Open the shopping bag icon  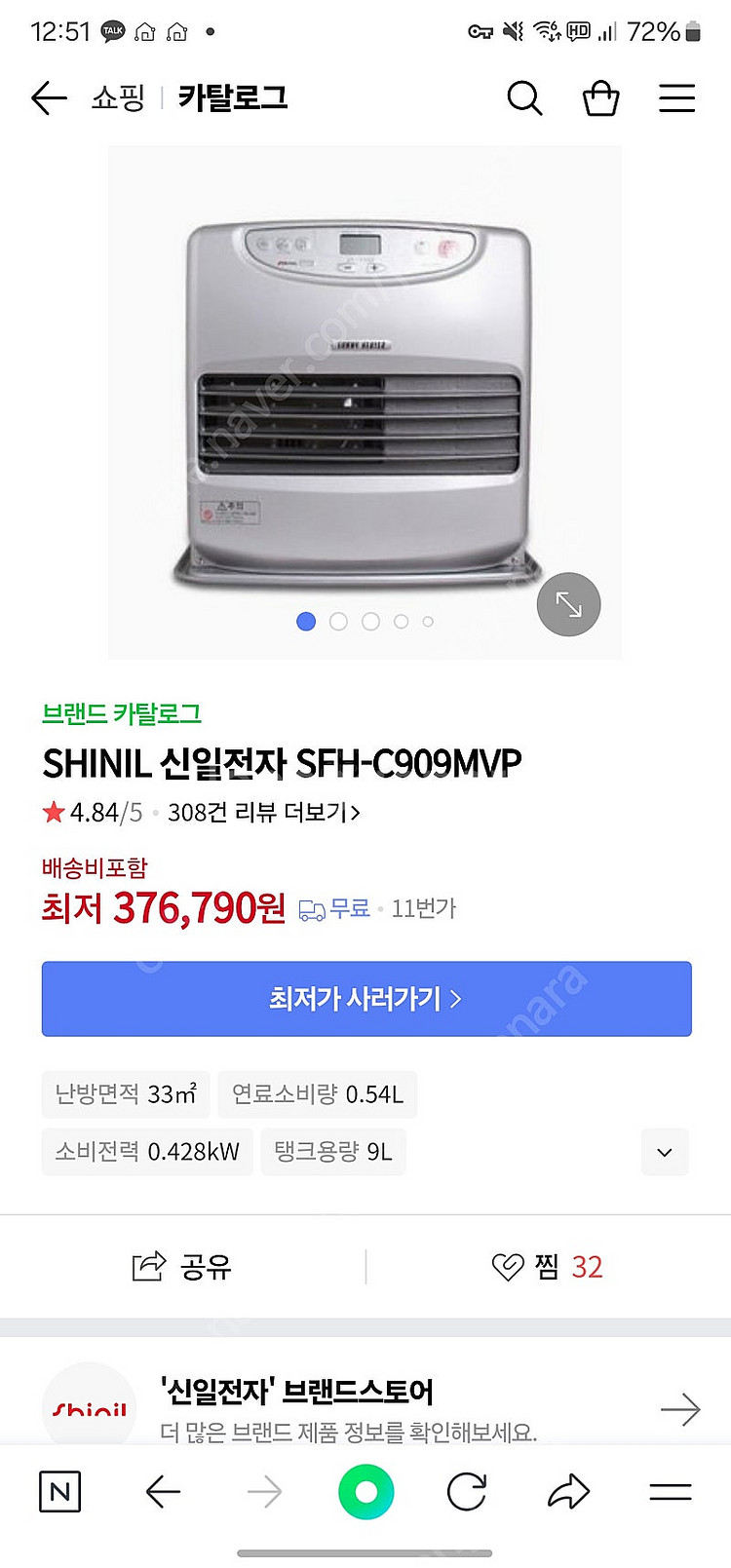[x=600, y=98]
